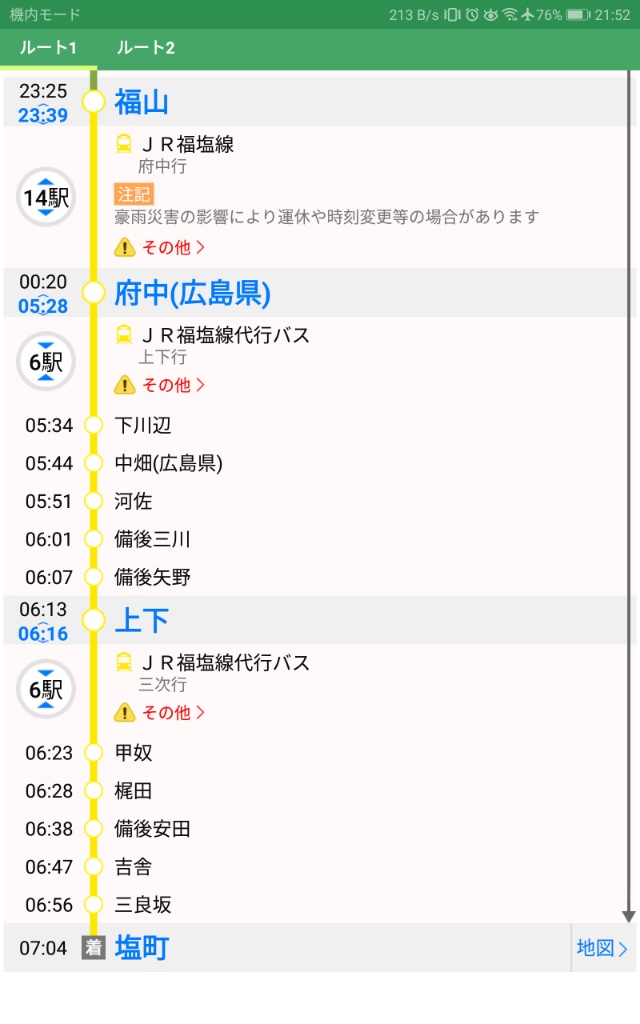
Task: Select the ルート1 tab
Action: [x=48, y=48]
